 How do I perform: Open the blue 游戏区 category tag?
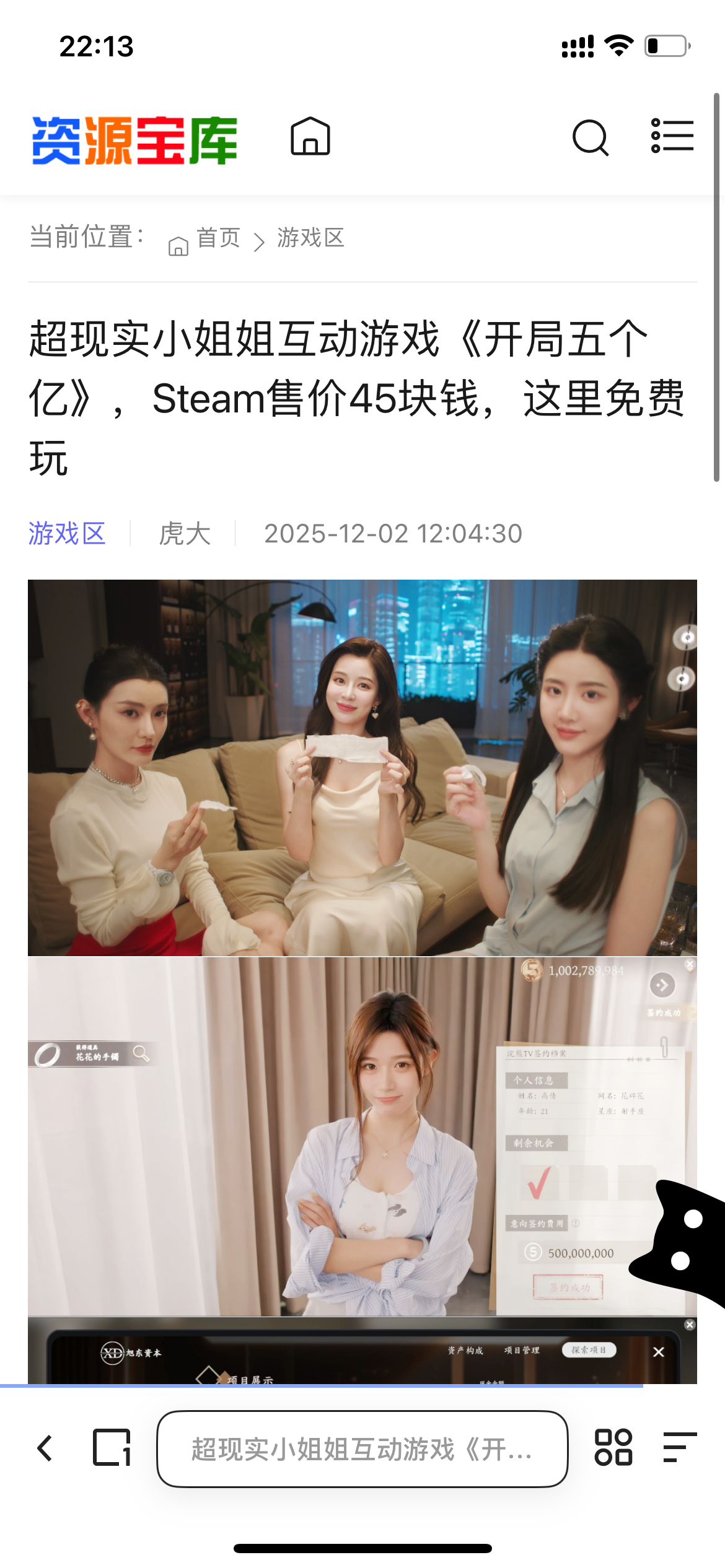(67, 534)
